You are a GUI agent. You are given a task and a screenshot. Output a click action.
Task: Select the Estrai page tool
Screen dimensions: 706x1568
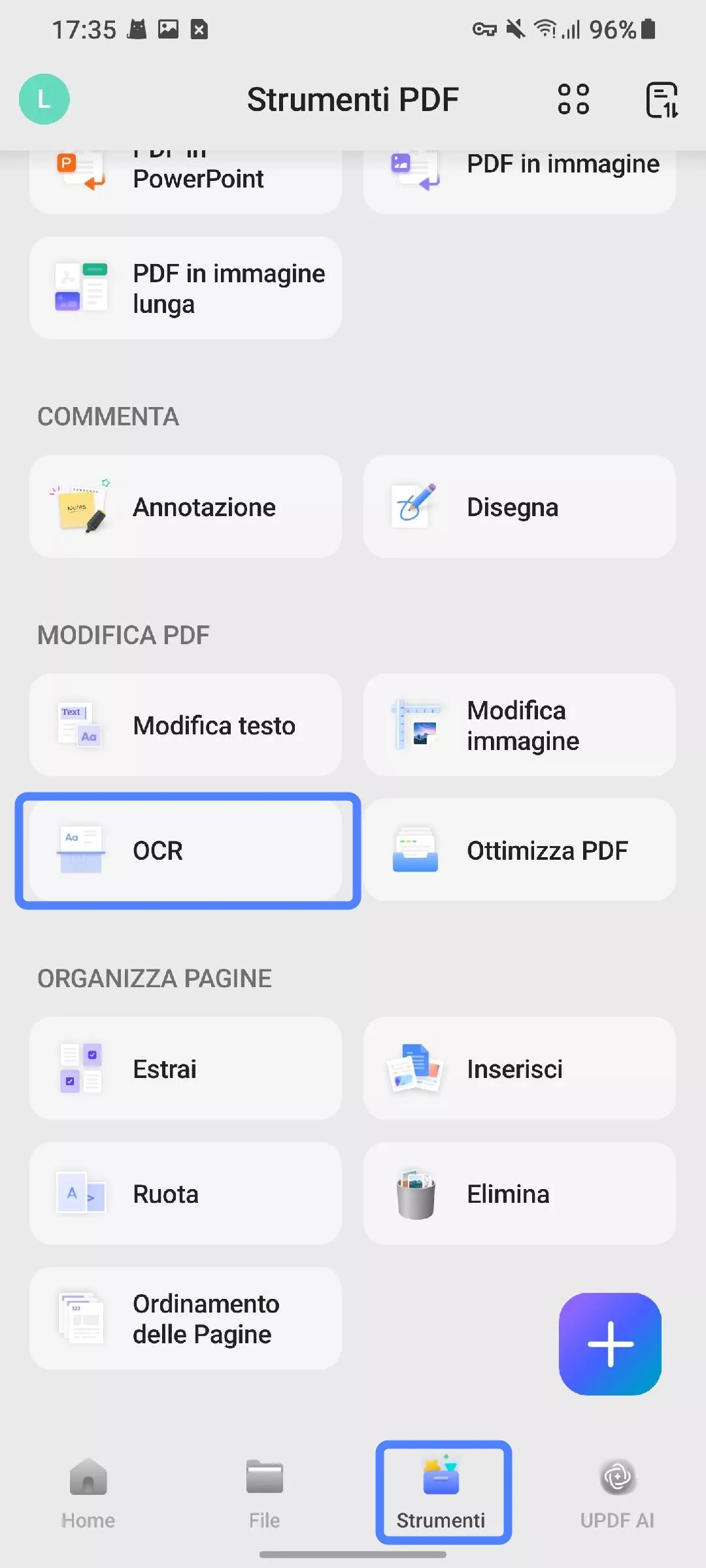coord(185,1069)
